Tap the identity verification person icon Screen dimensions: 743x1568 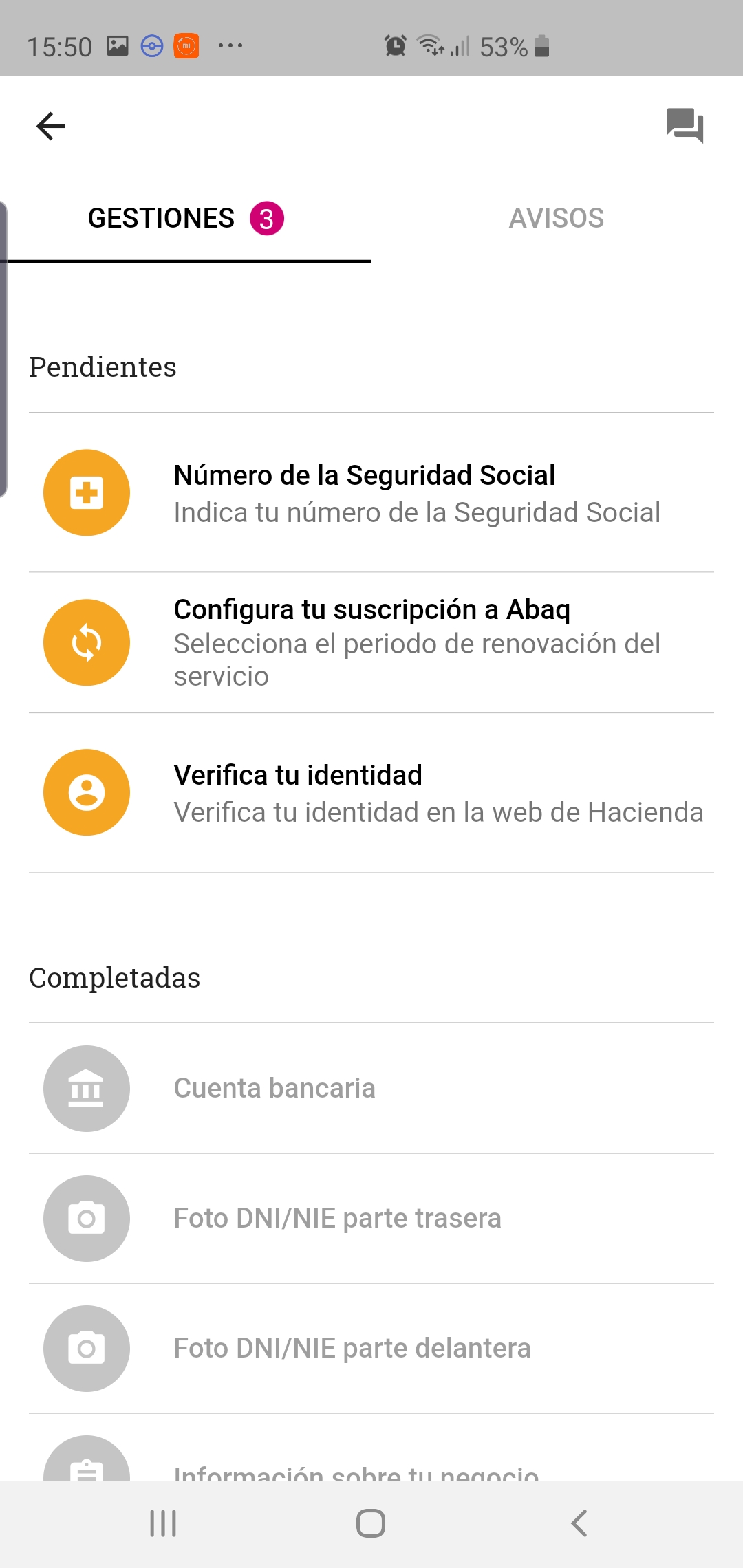coord(86,792)
